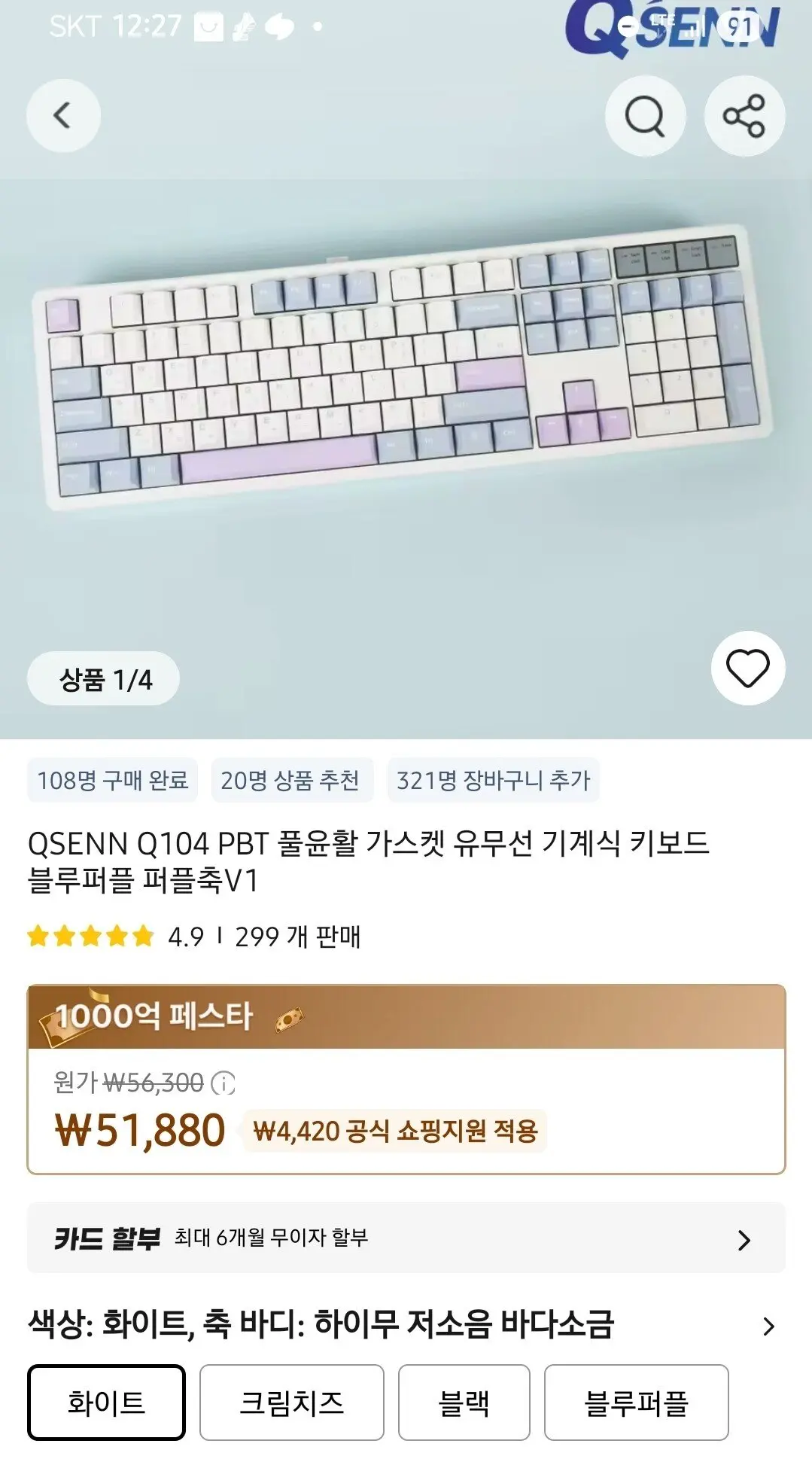Go back with the arrow button
This screenshot has height=1459, width=812.
(63, 116)
